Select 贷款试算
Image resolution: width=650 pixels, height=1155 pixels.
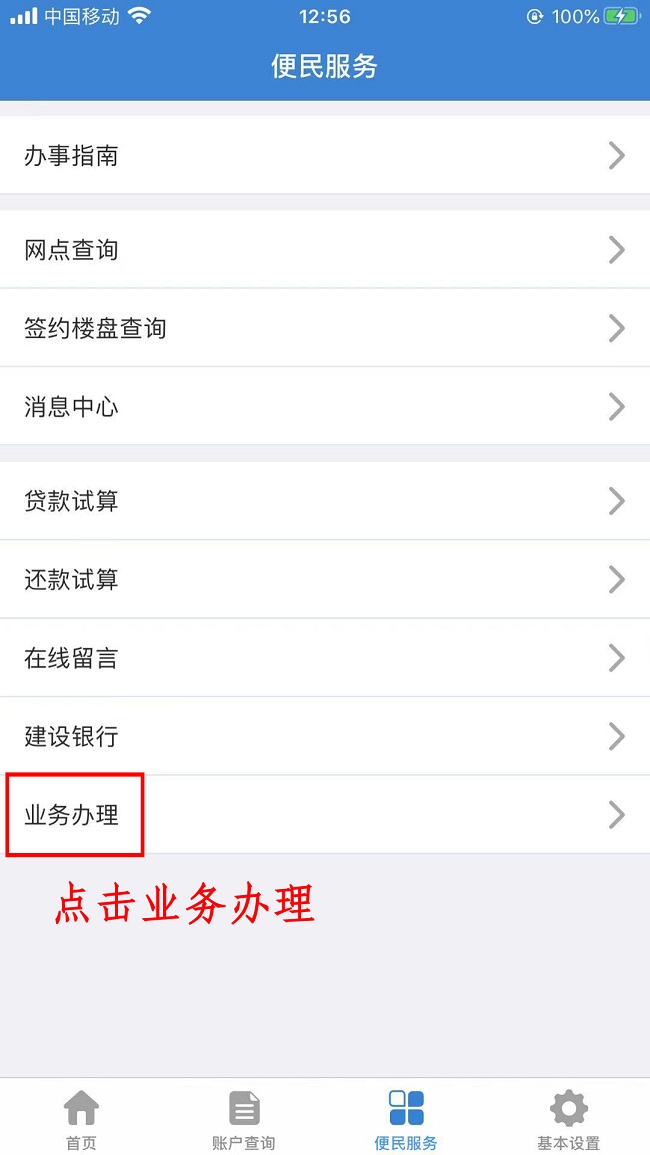pyautogui.click(x=325, y=501)
